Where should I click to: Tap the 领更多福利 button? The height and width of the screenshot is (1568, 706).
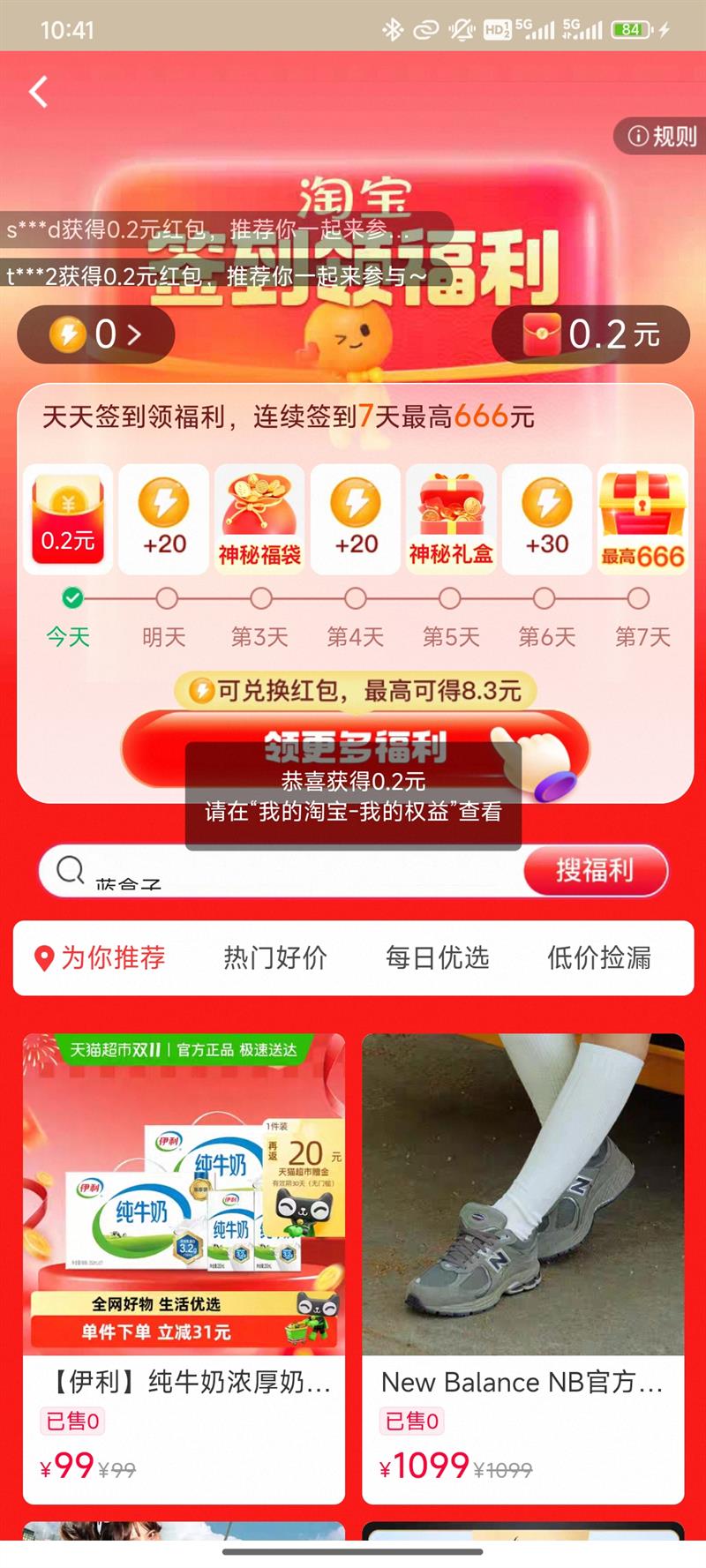coord(353,746)
